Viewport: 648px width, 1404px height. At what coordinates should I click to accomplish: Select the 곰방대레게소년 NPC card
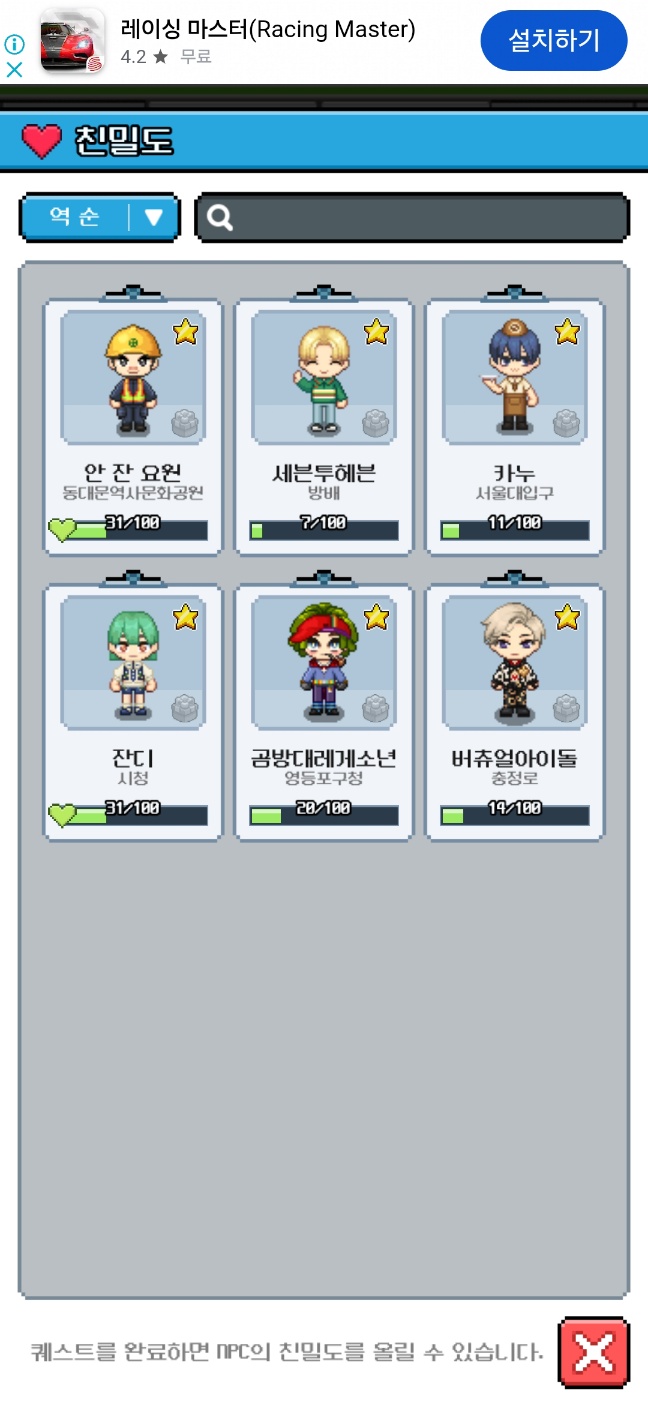323,712
